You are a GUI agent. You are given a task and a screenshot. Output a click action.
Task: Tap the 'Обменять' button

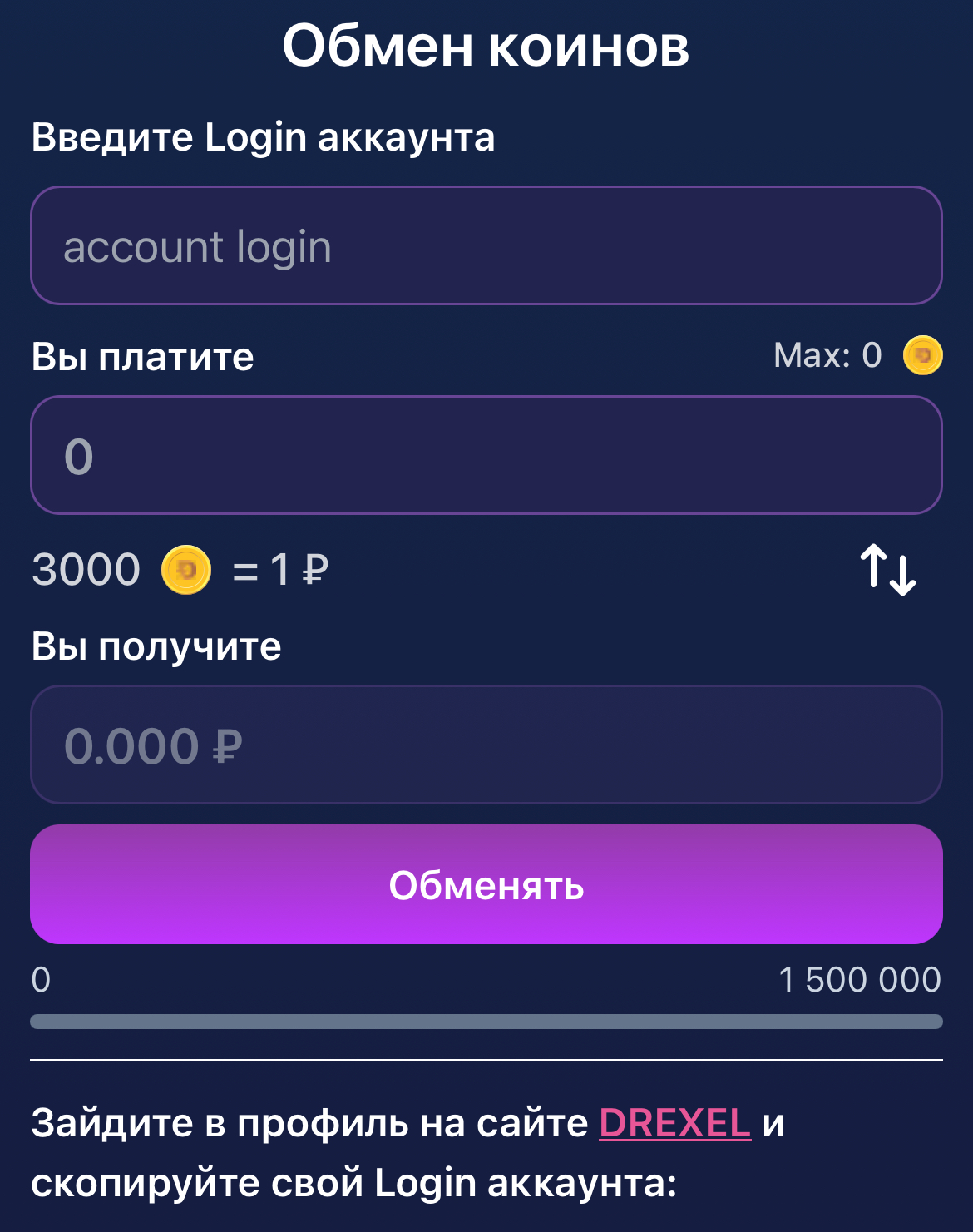486,884
